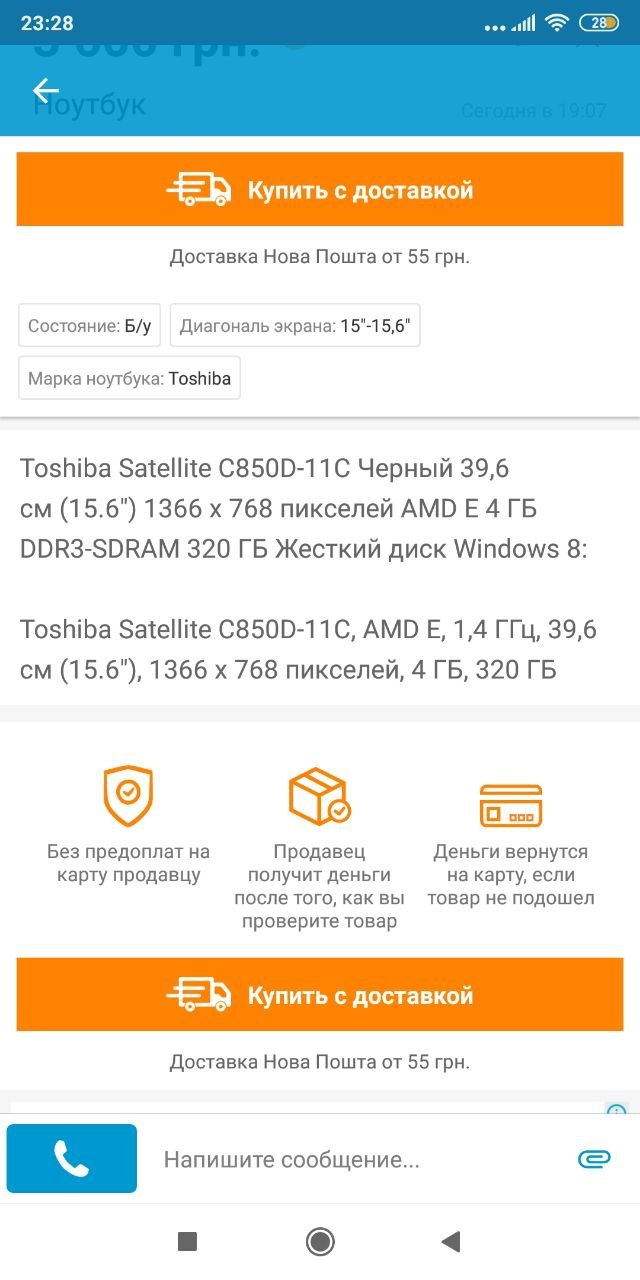Screen dimensions: 640x1280
Task: Select the "Состояние: Б/у" chip
Action: click(x=90, y=326)
